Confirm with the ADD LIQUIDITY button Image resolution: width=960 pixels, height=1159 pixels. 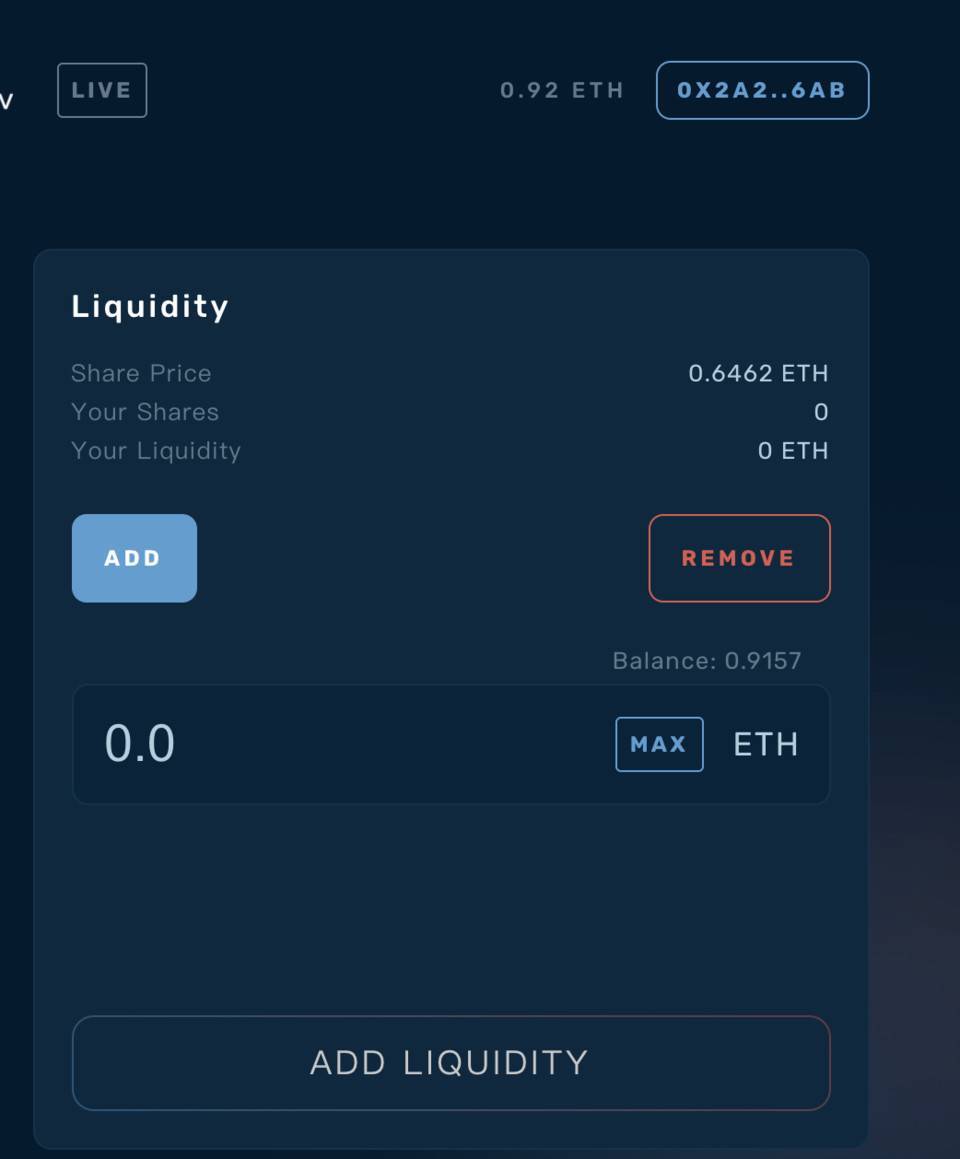pyautogui.click(x=450, y=1062)
